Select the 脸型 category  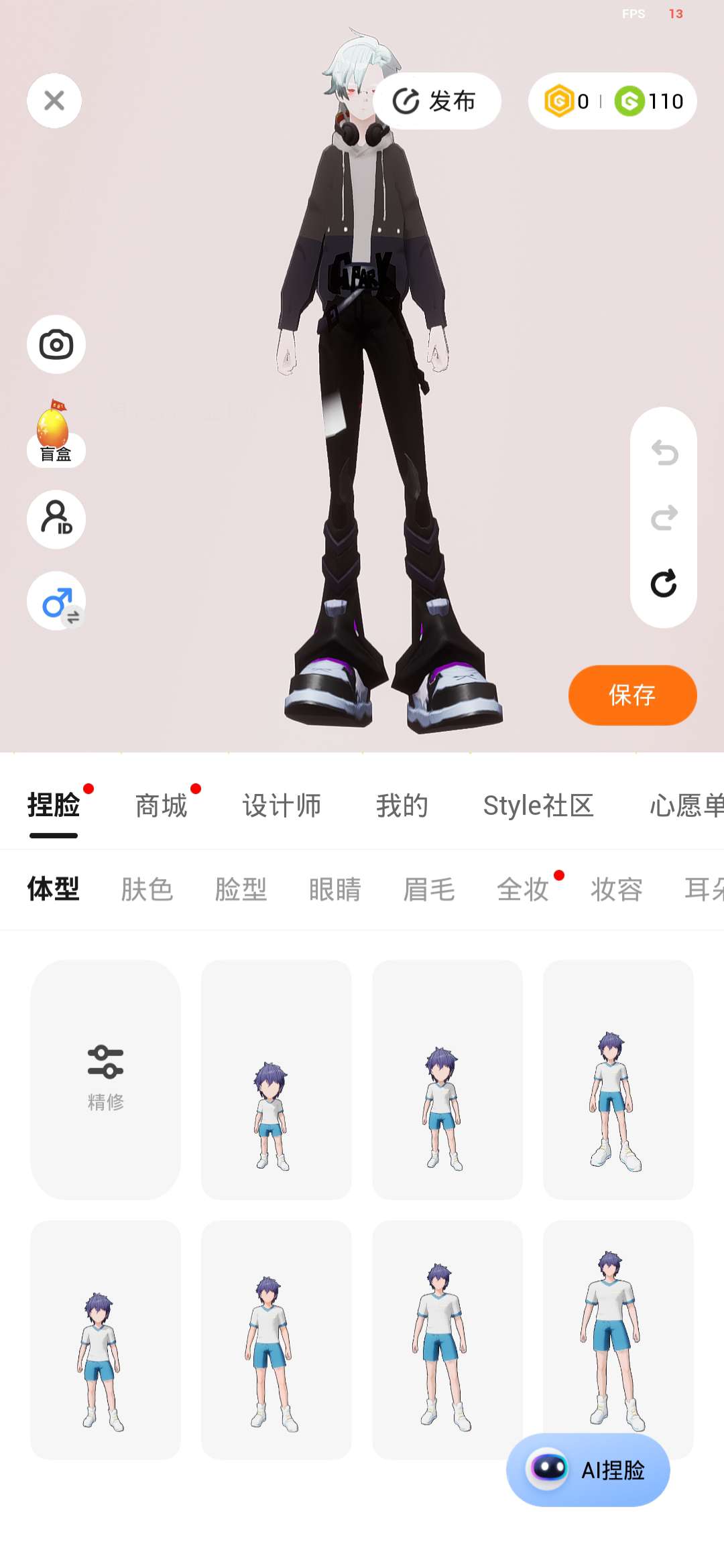point(241,890)
